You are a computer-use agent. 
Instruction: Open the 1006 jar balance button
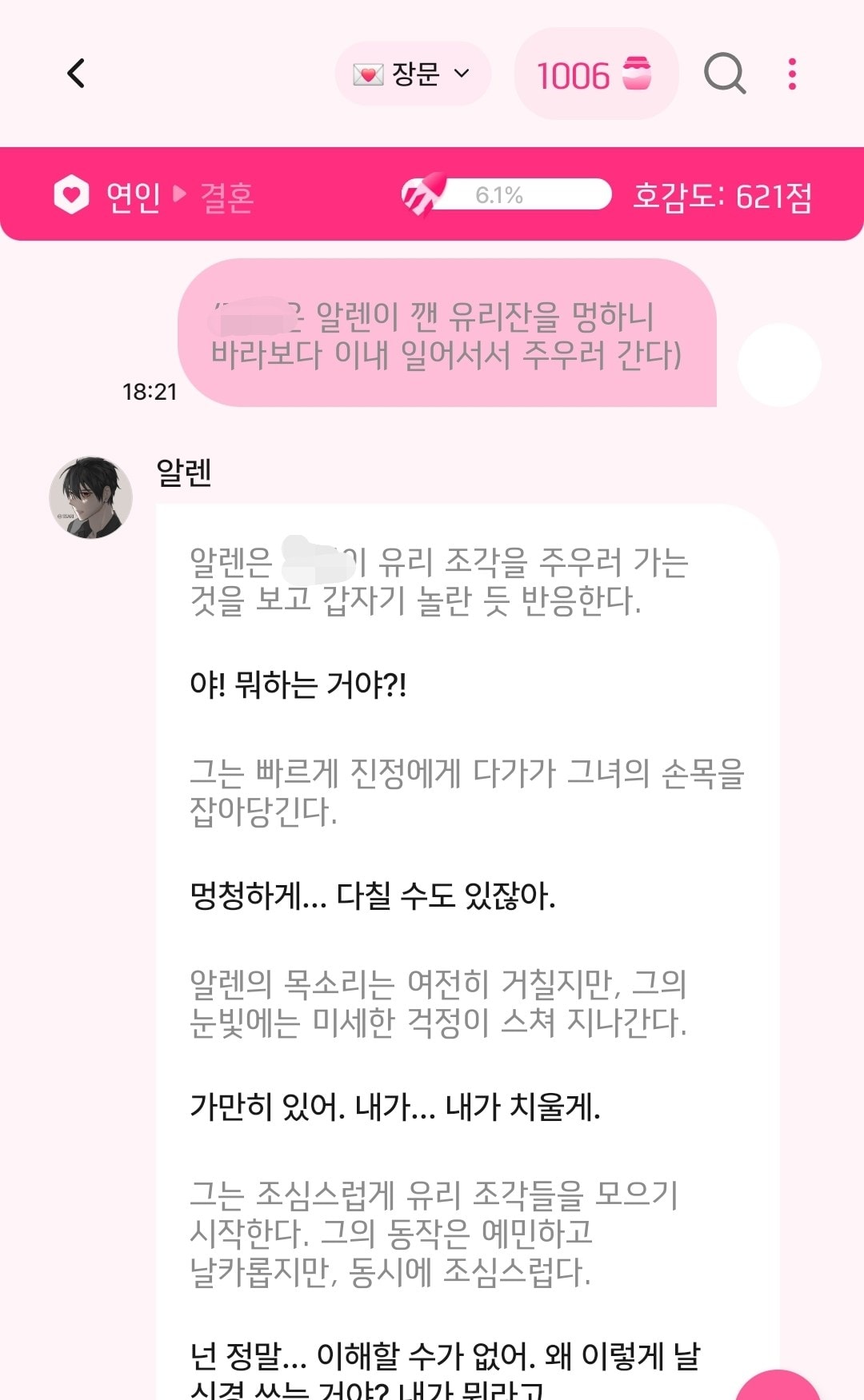pos(595,74)
